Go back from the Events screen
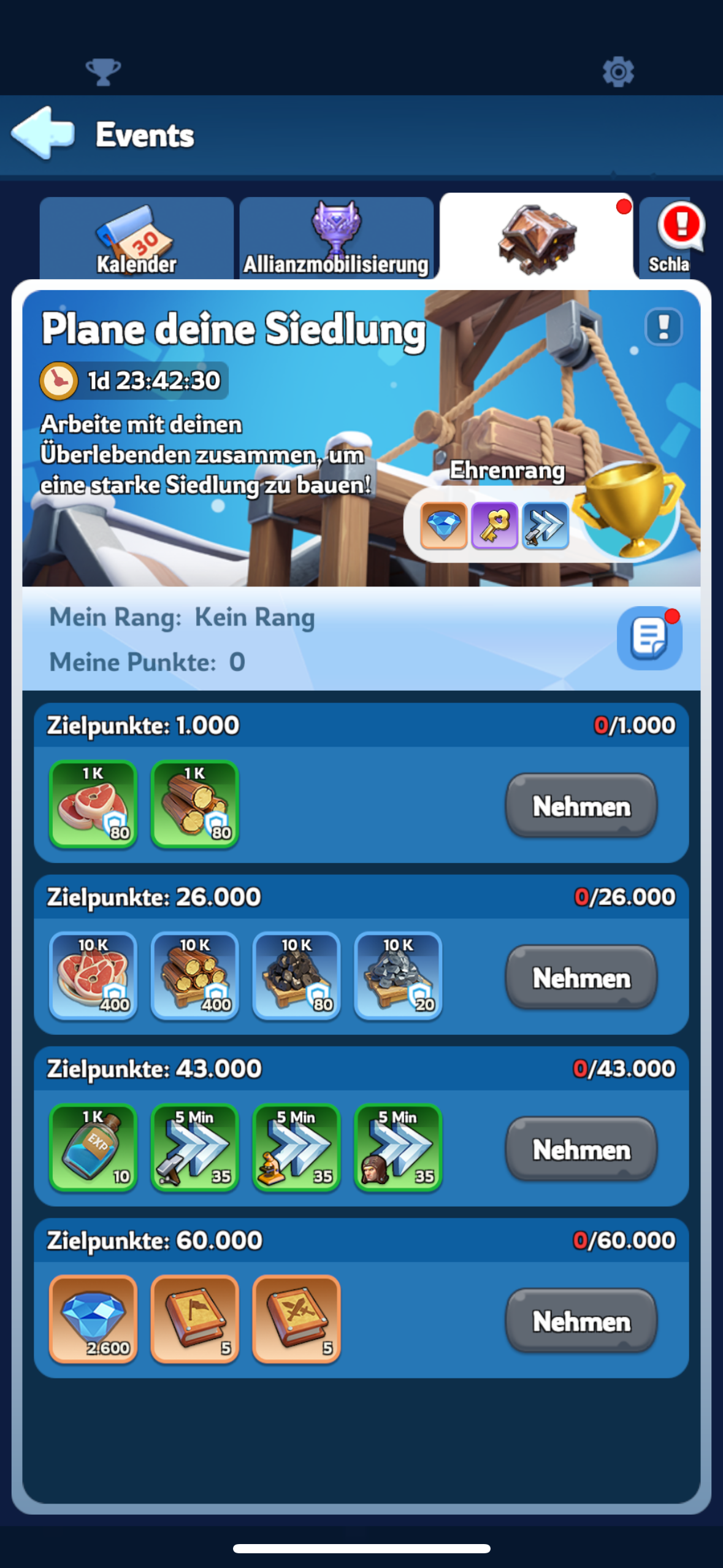723x1568 pixels. (x=43, y=133)
